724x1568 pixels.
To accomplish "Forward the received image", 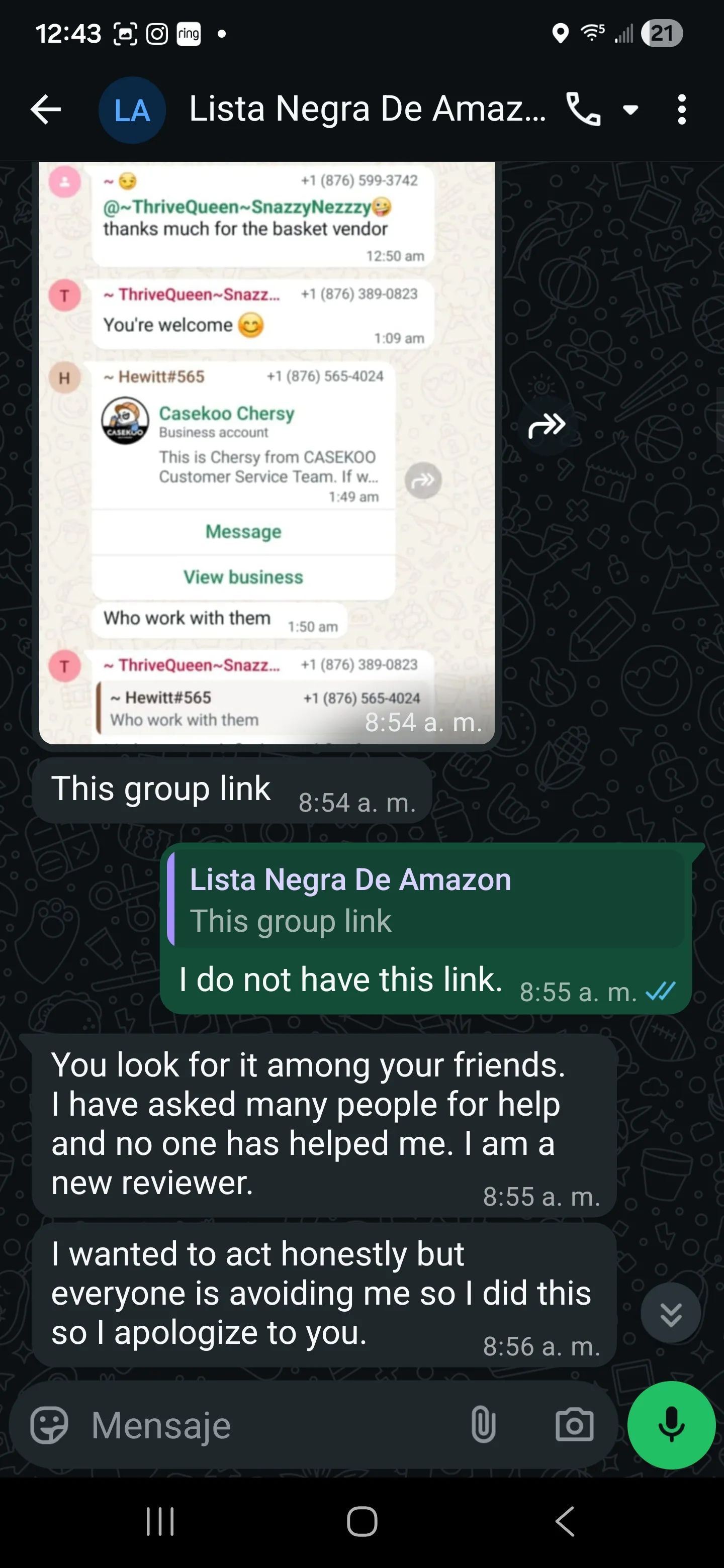I will pos(546,425).
